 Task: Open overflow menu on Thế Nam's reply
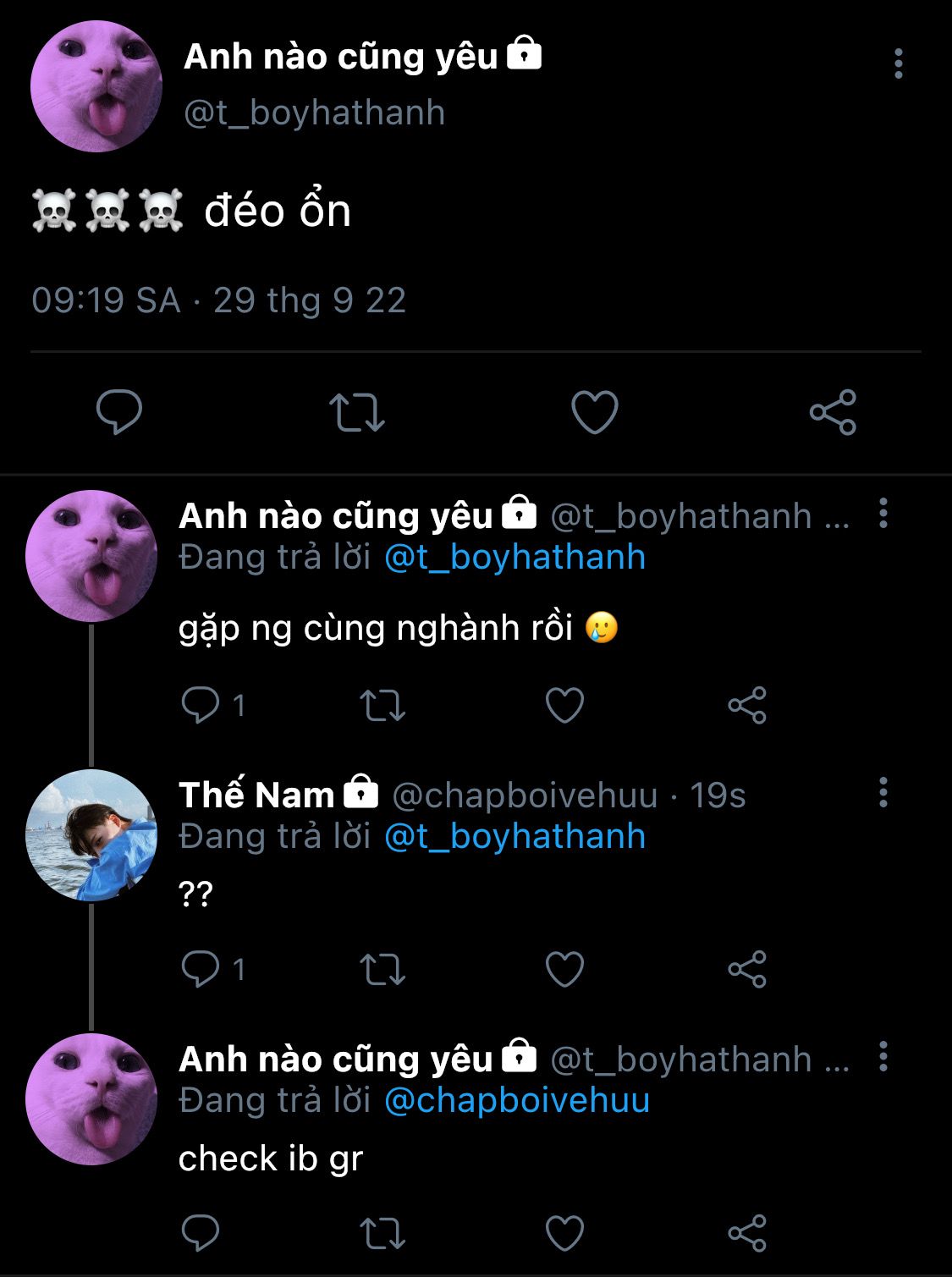pos(883,793)
